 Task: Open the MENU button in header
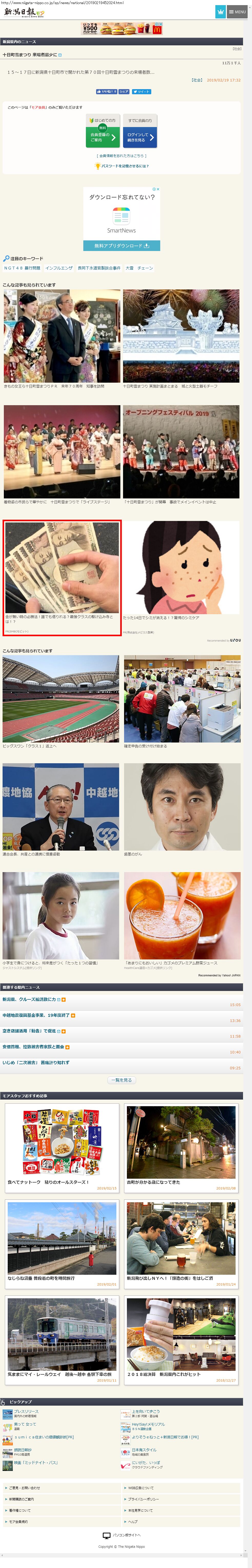tap(237, 12)
